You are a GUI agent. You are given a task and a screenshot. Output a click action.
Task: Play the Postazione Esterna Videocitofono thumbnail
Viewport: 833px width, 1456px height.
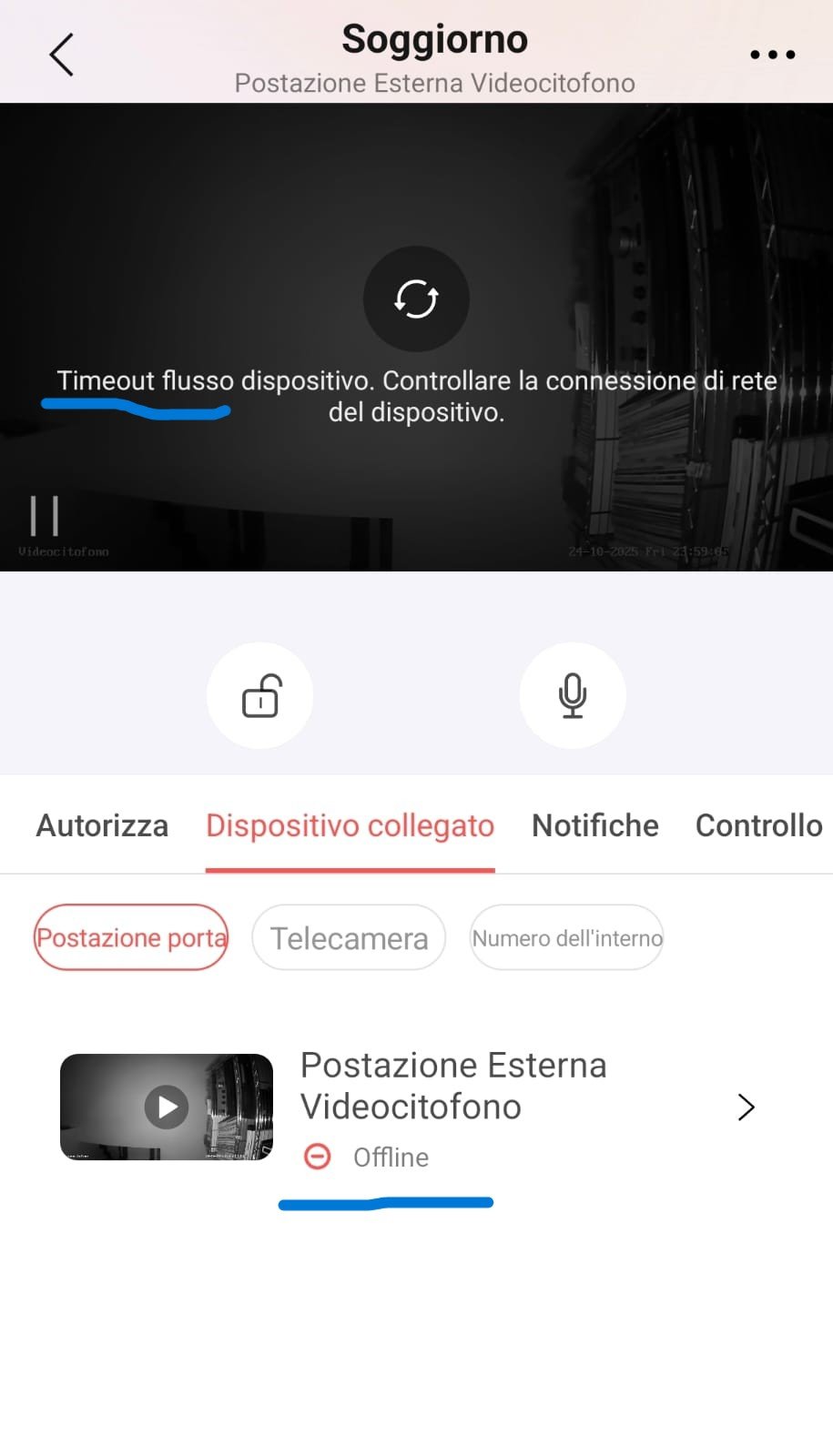tap(167, 1107)
